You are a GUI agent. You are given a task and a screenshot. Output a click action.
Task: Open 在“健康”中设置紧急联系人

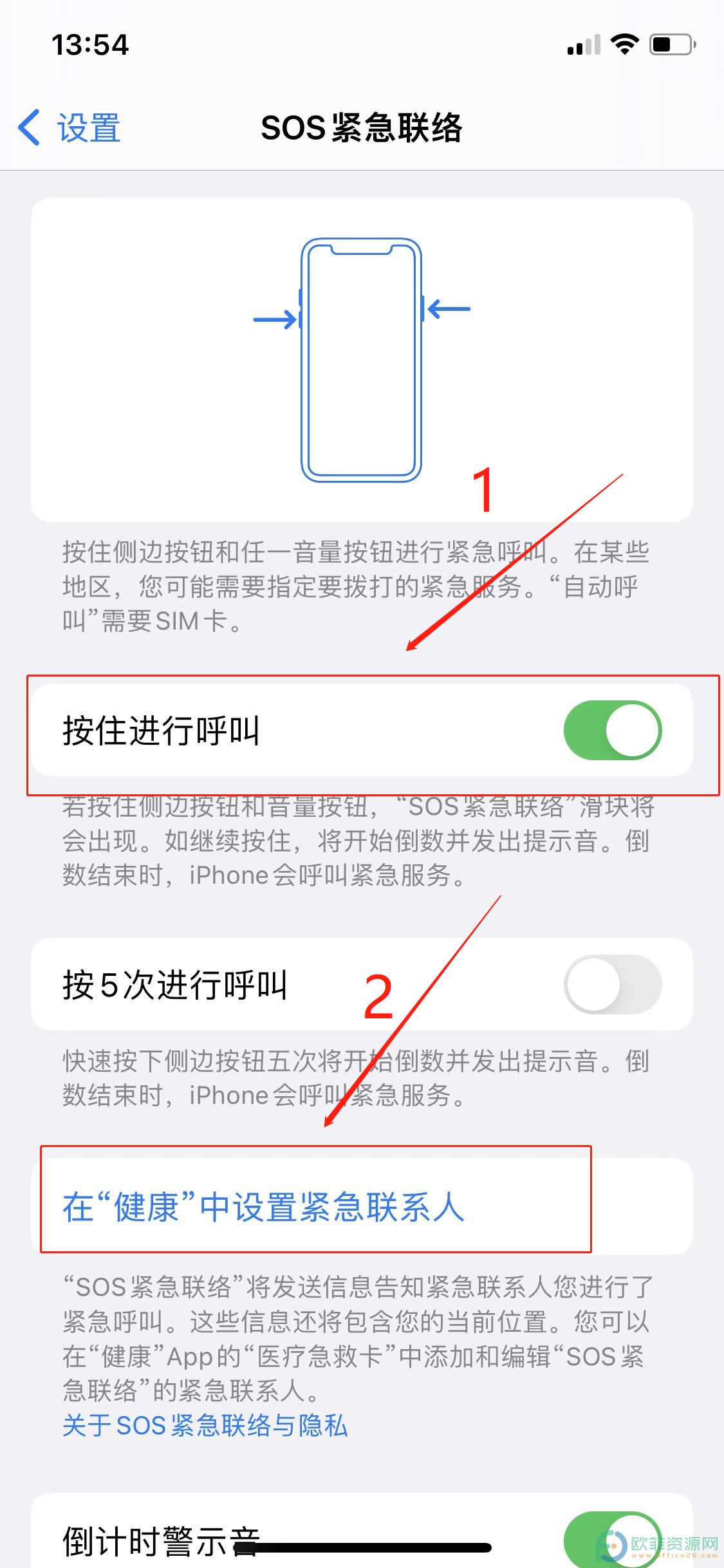(x=264, y=1206)
